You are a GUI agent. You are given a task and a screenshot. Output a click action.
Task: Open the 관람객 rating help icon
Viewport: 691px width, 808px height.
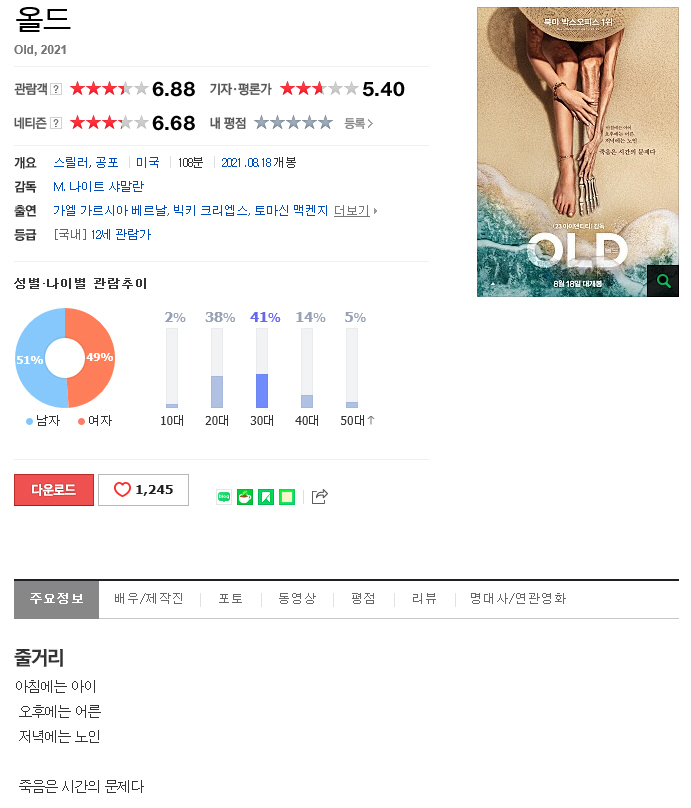coord(56,89)
